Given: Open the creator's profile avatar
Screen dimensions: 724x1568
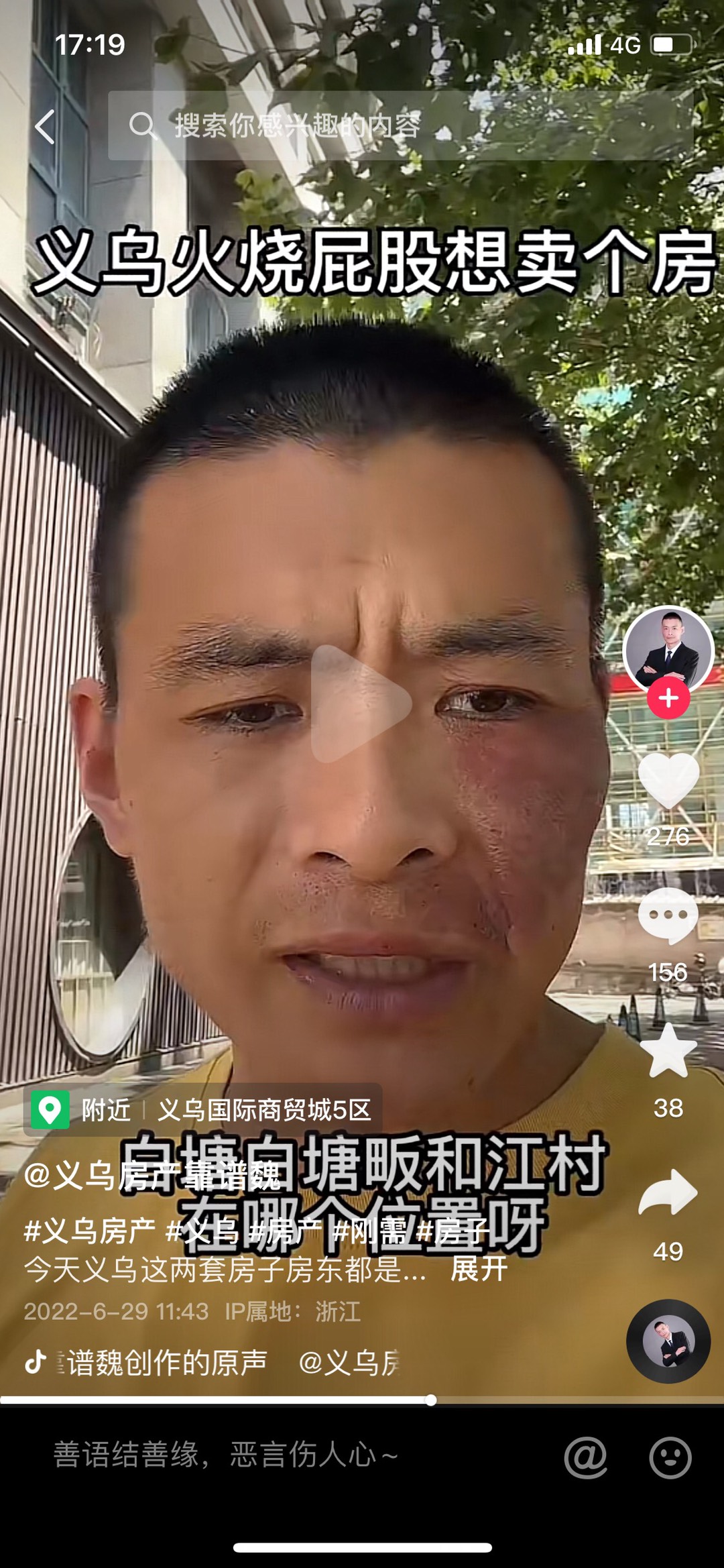Looking at the screenshot, I should (668, 649).
